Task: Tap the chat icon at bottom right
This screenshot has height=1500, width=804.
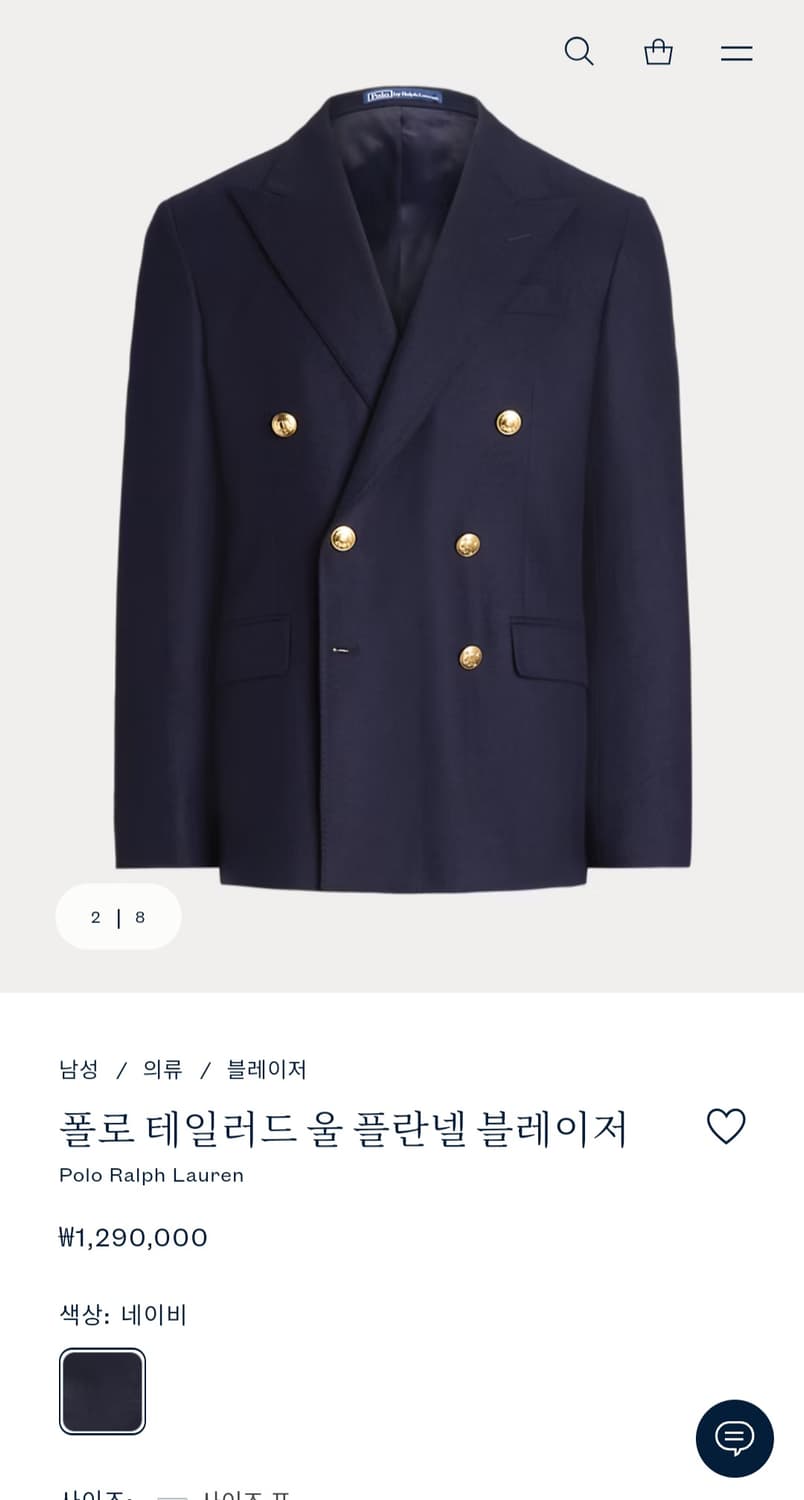Action: tap(735, 1439)
